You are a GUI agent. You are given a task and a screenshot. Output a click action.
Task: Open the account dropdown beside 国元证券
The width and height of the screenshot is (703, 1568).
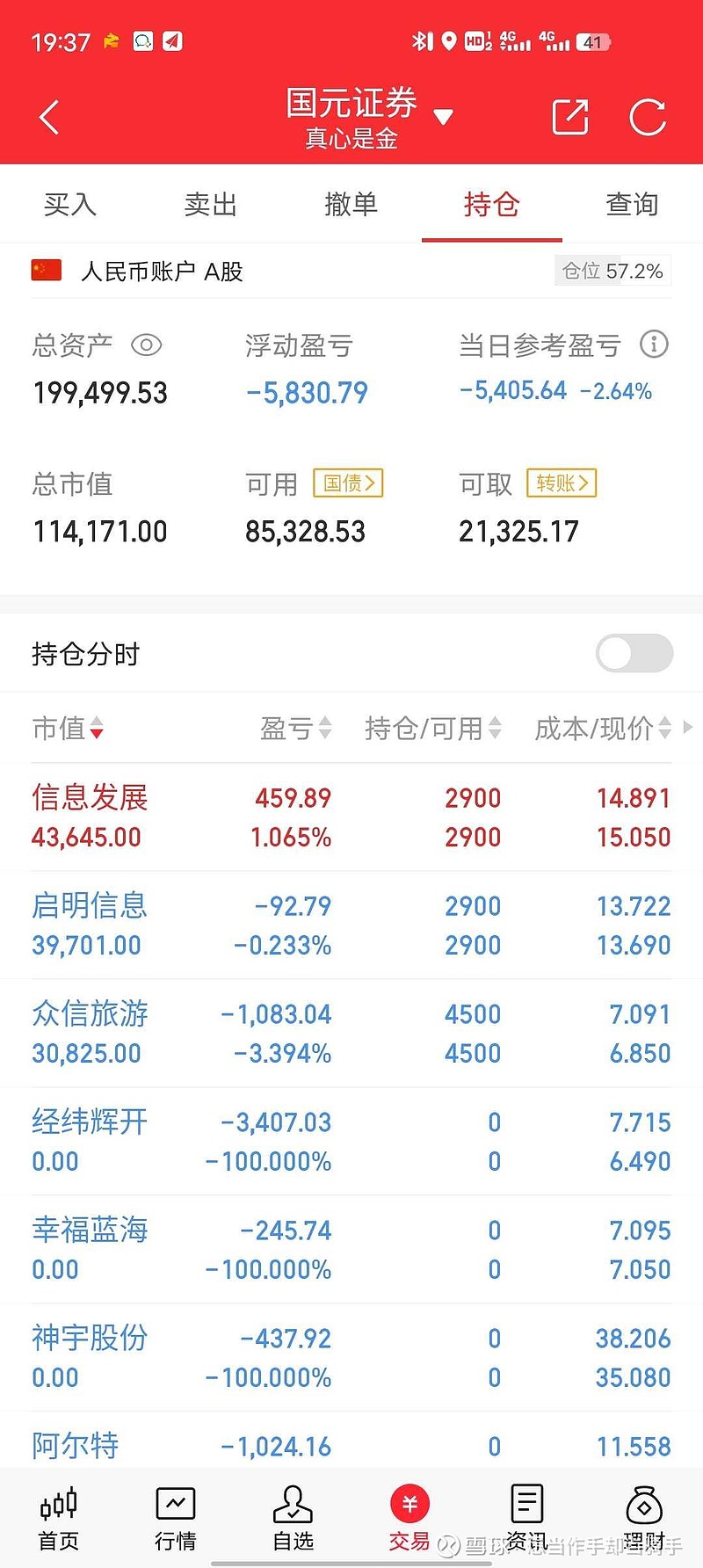444,116
